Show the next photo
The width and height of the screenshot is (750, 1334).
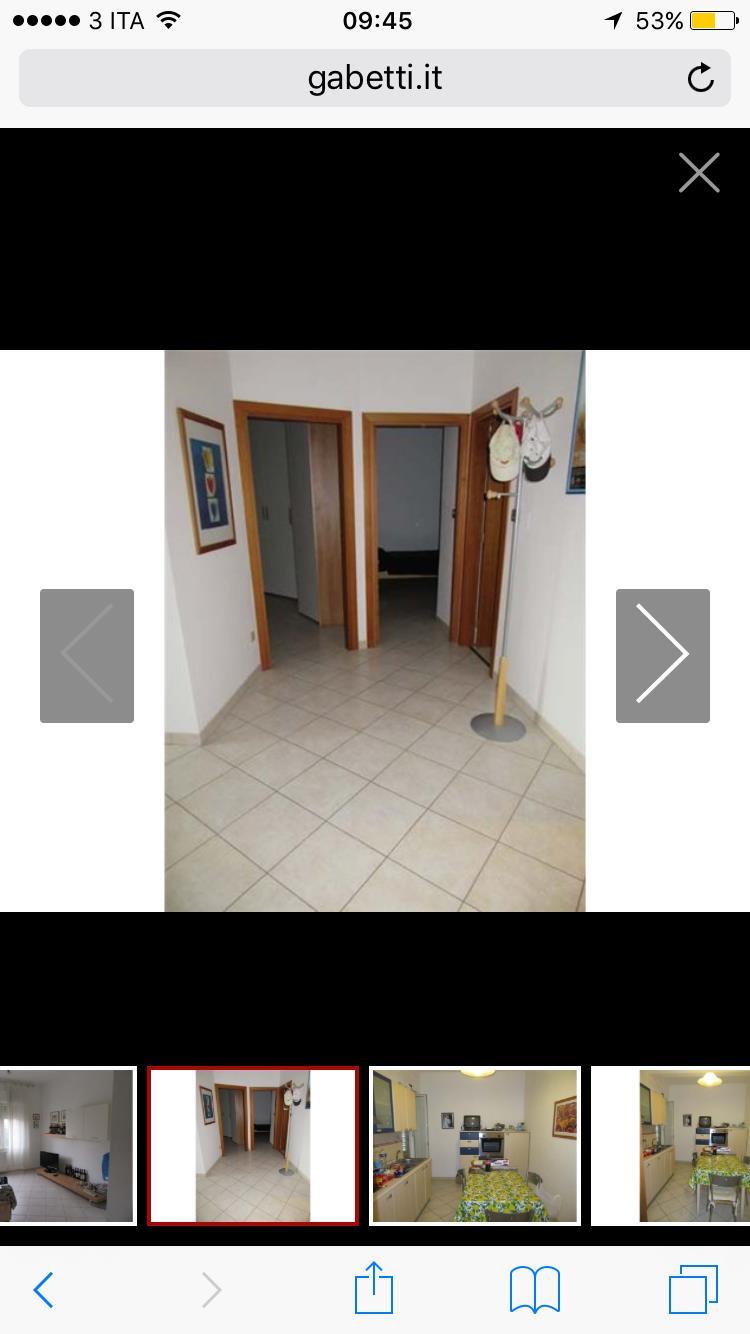(x=662, y=655)
